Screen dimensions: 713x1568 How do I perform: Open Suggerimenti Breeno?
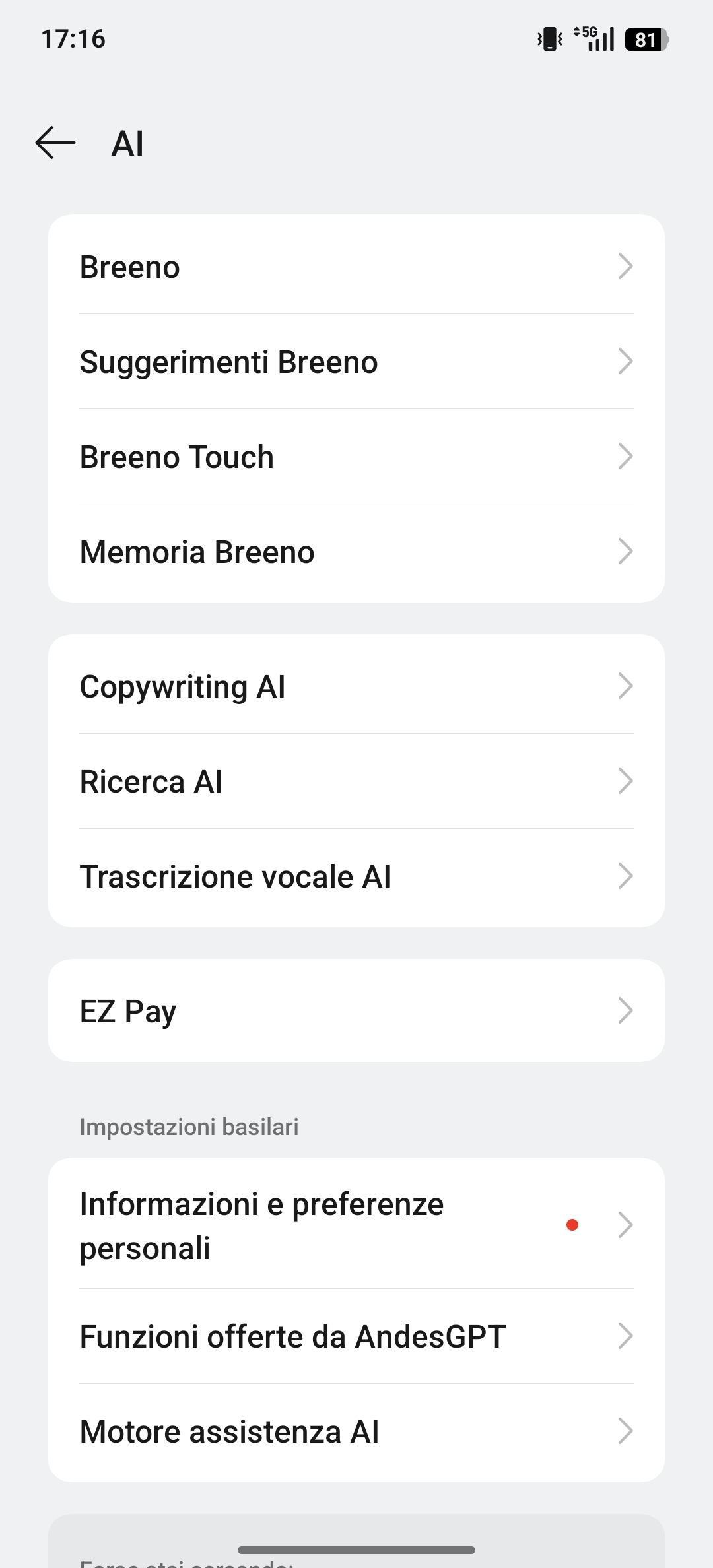coord(356,362)
